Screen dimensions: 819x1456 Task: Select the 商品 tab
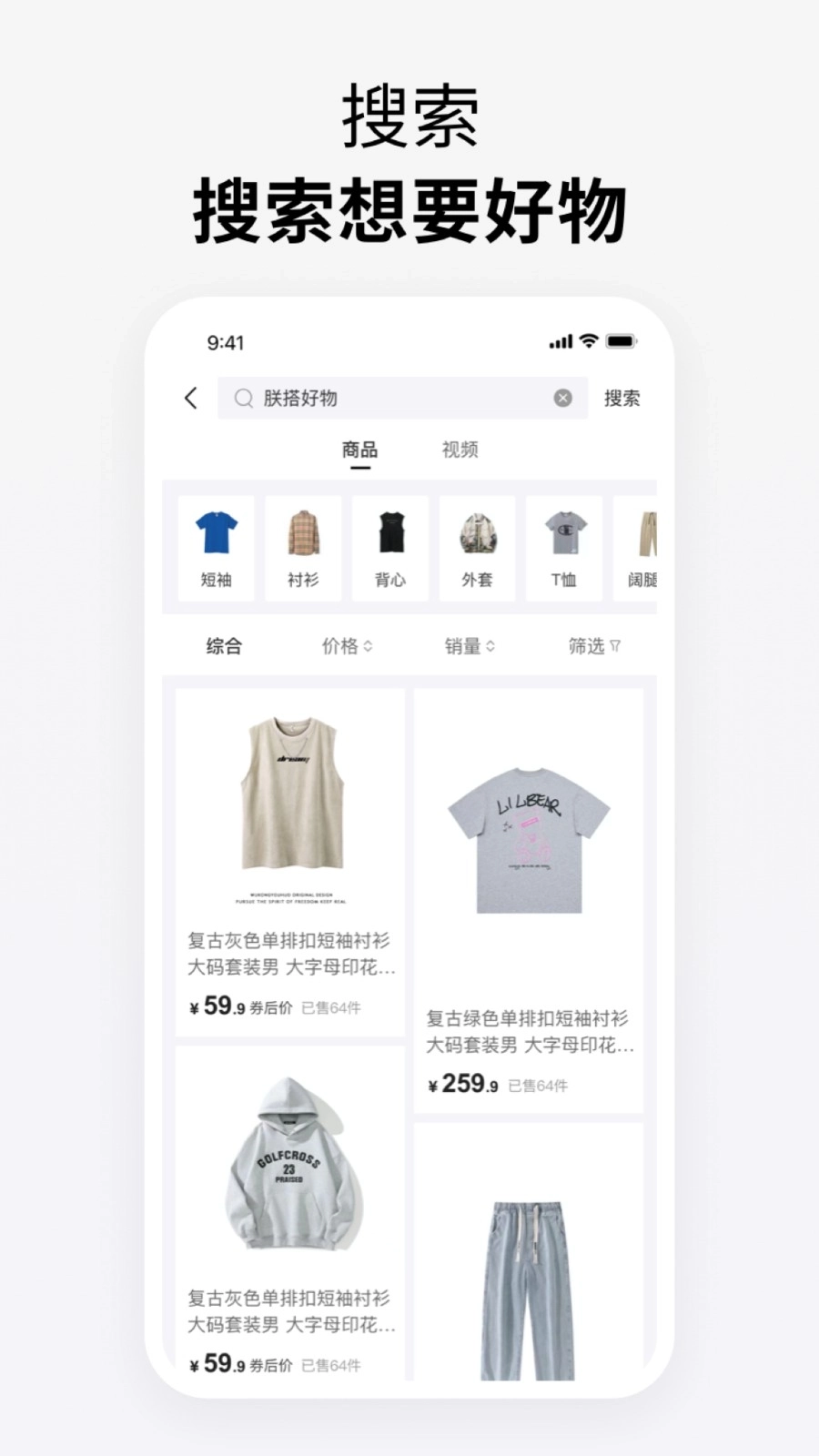(x=359, y=450)
